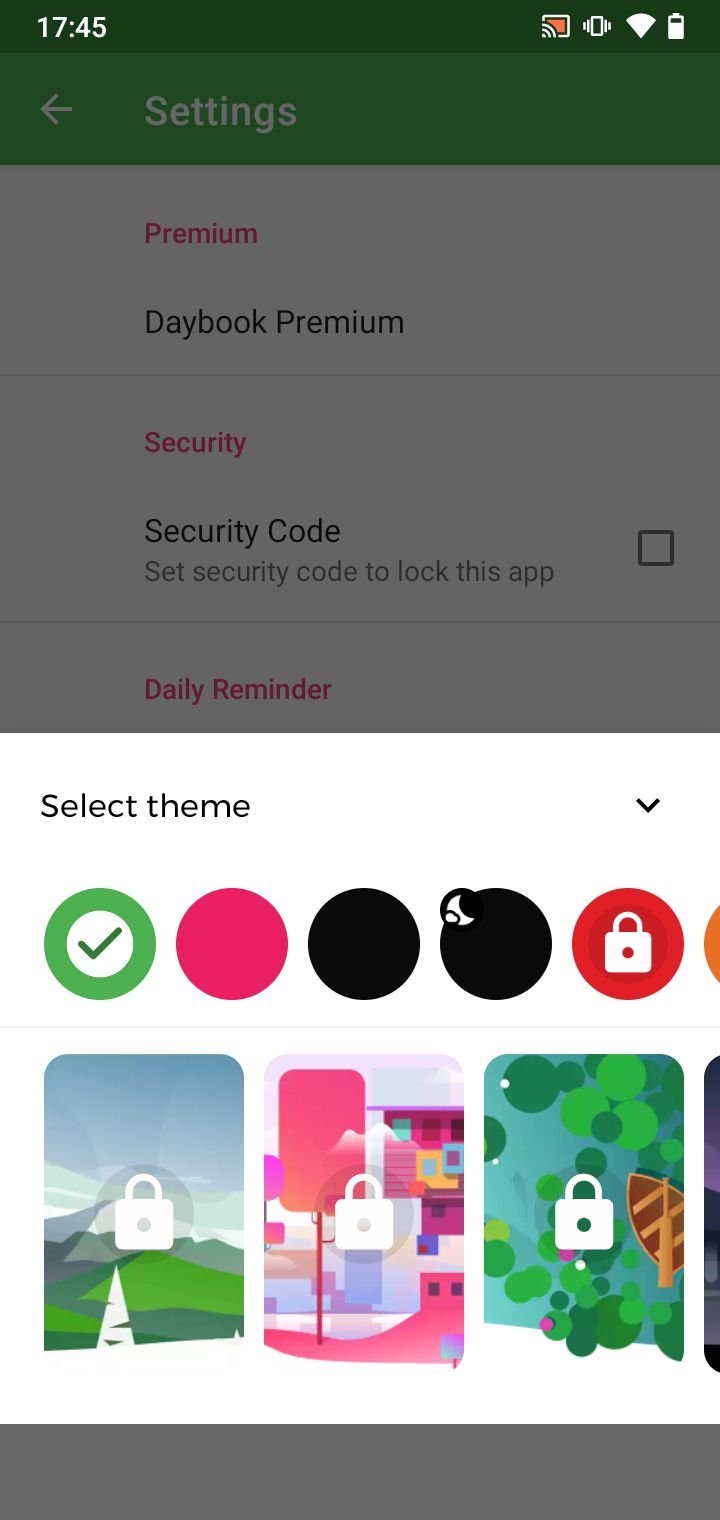Select the black night-mode theme with moon
Image resolution: width=720 pixels, height=1520 pixels.
[x=496, y=944]
